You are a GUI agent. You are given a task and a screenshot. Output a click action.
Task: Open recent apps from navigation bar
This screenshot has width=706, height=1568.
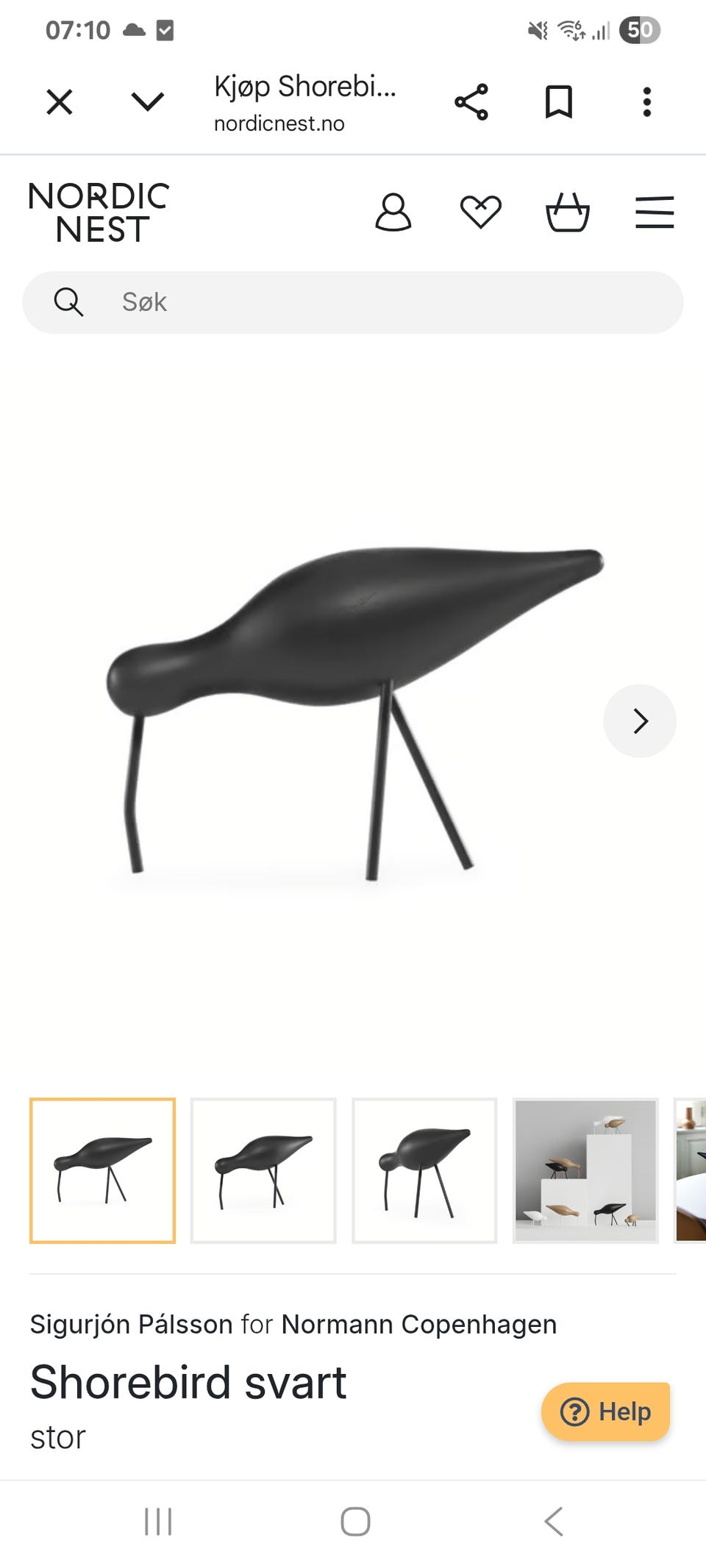(158, 1521)
